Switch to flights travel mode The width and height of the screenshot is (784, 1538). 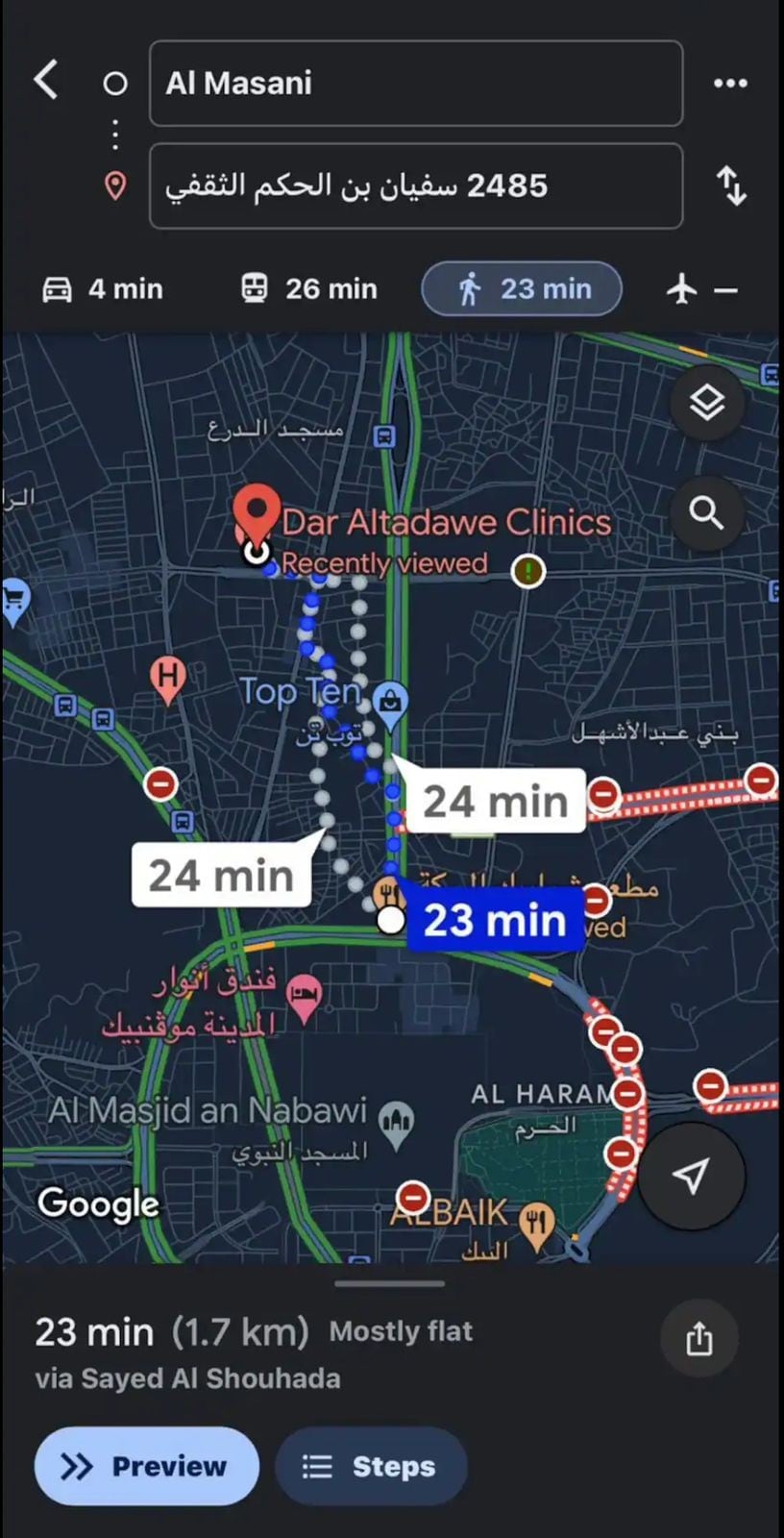(x=700, y=288)
